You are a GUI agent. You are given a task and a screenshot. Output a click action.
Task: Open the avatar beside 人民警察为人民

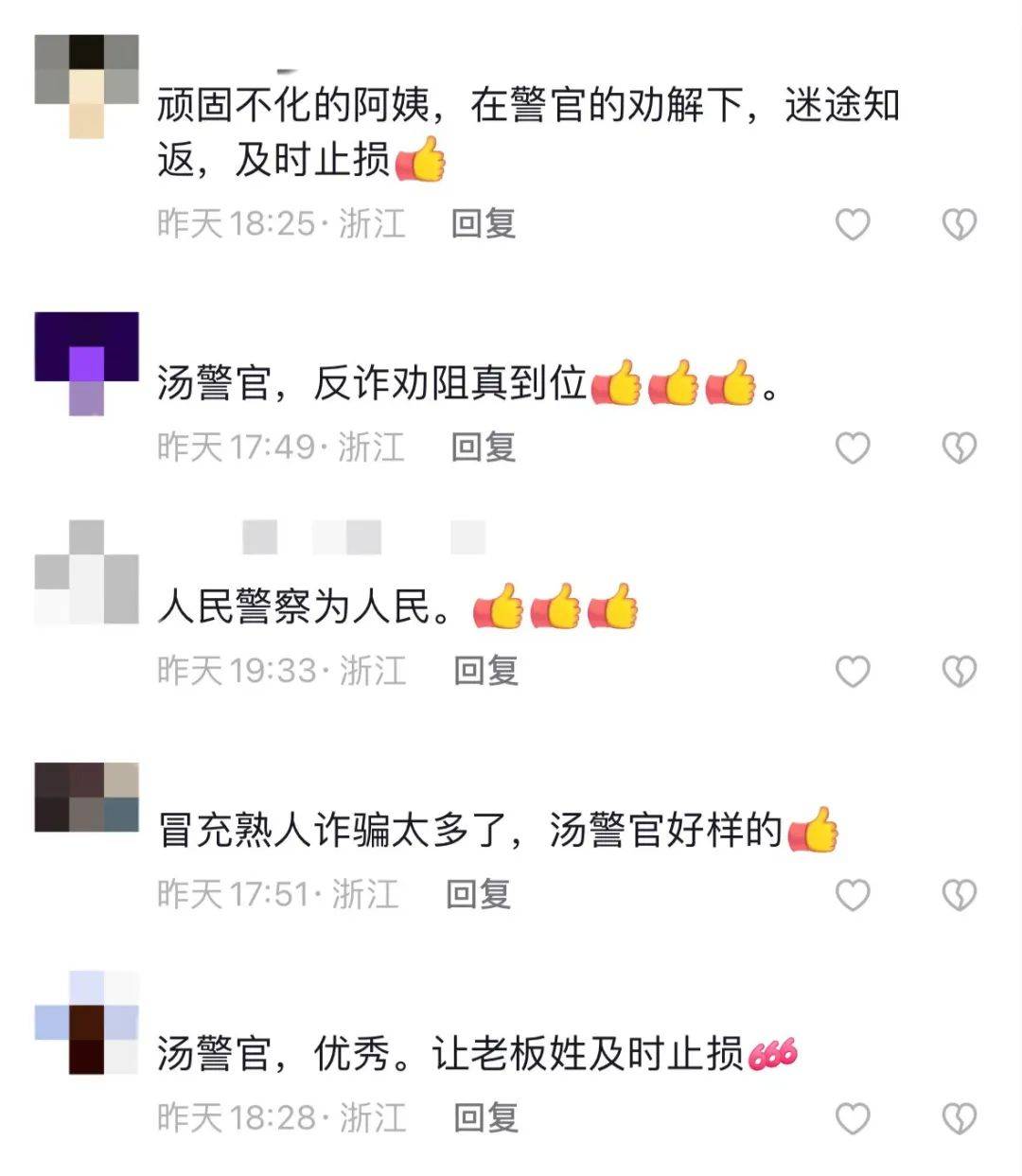tap(87, 572)
